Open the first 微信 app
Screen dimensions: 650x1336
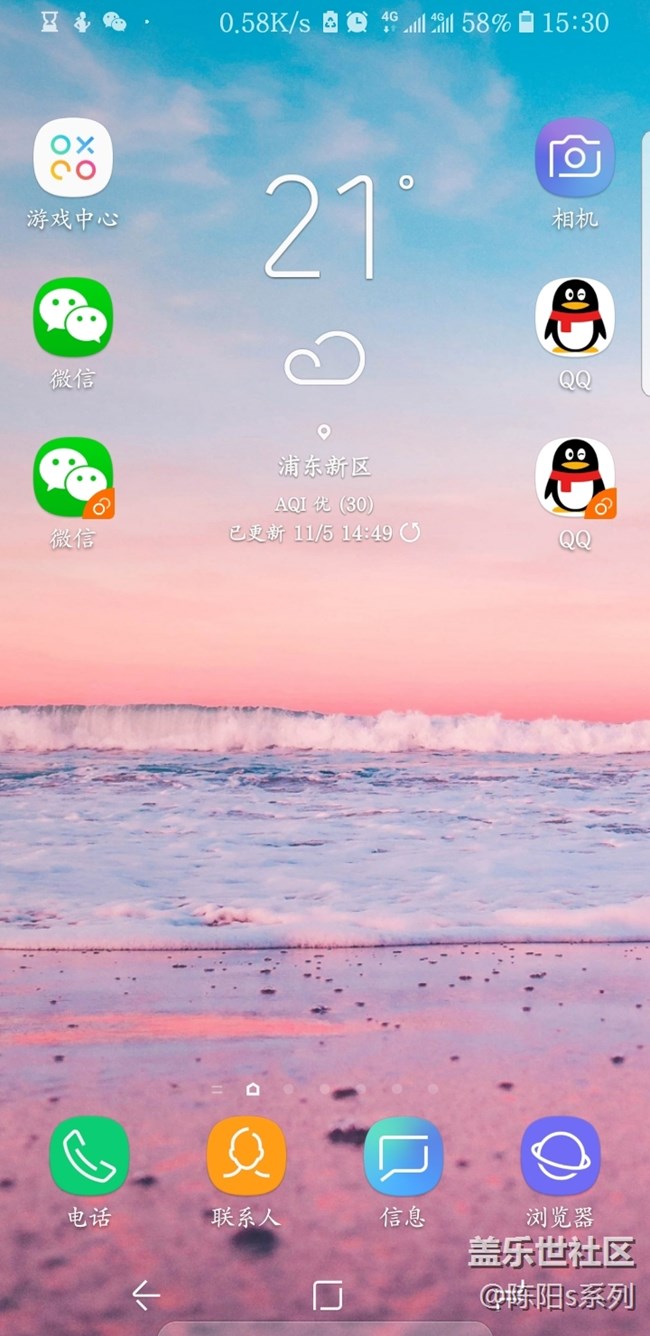click(x=73, y=318)
